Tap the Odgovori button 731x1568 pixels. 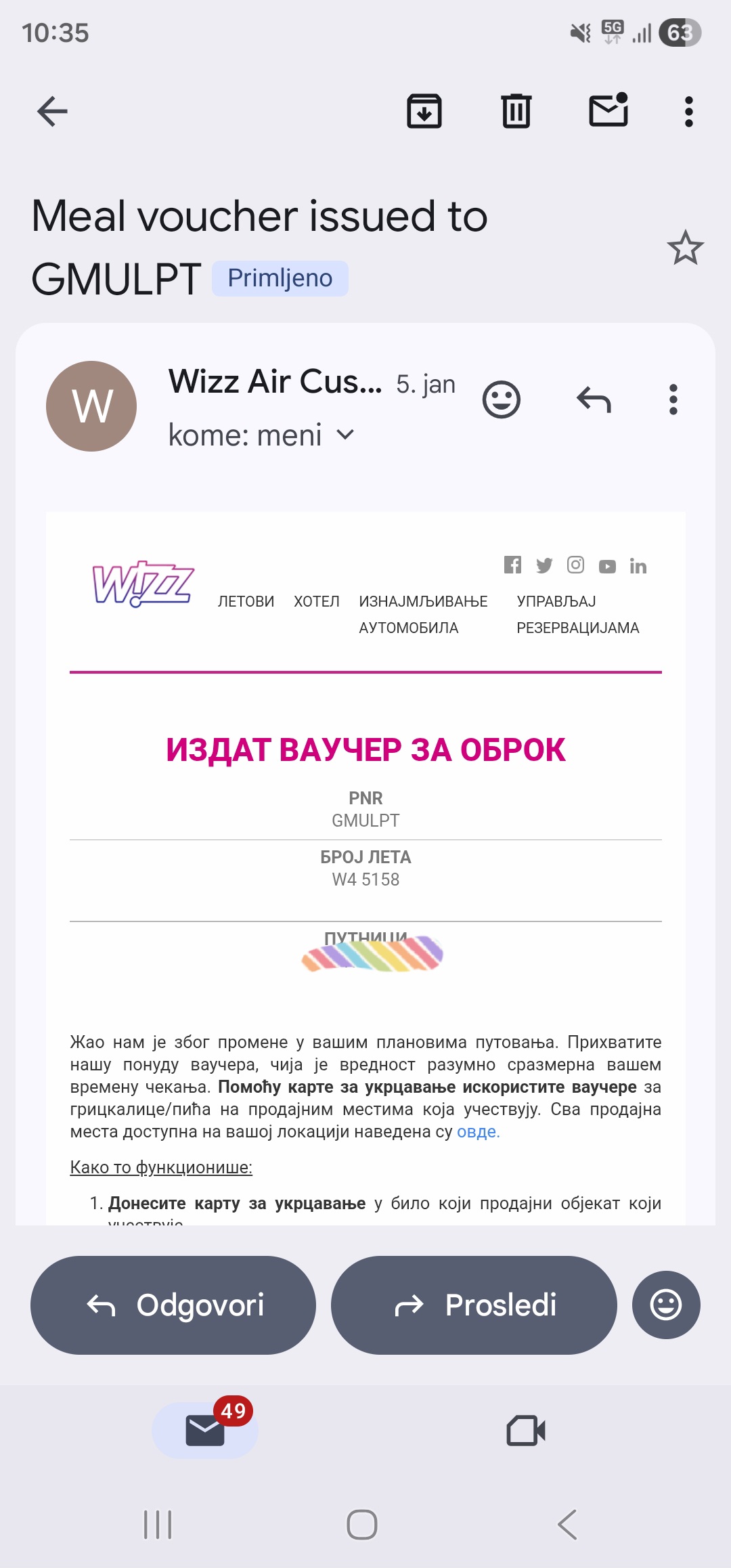coord(173,1305)
